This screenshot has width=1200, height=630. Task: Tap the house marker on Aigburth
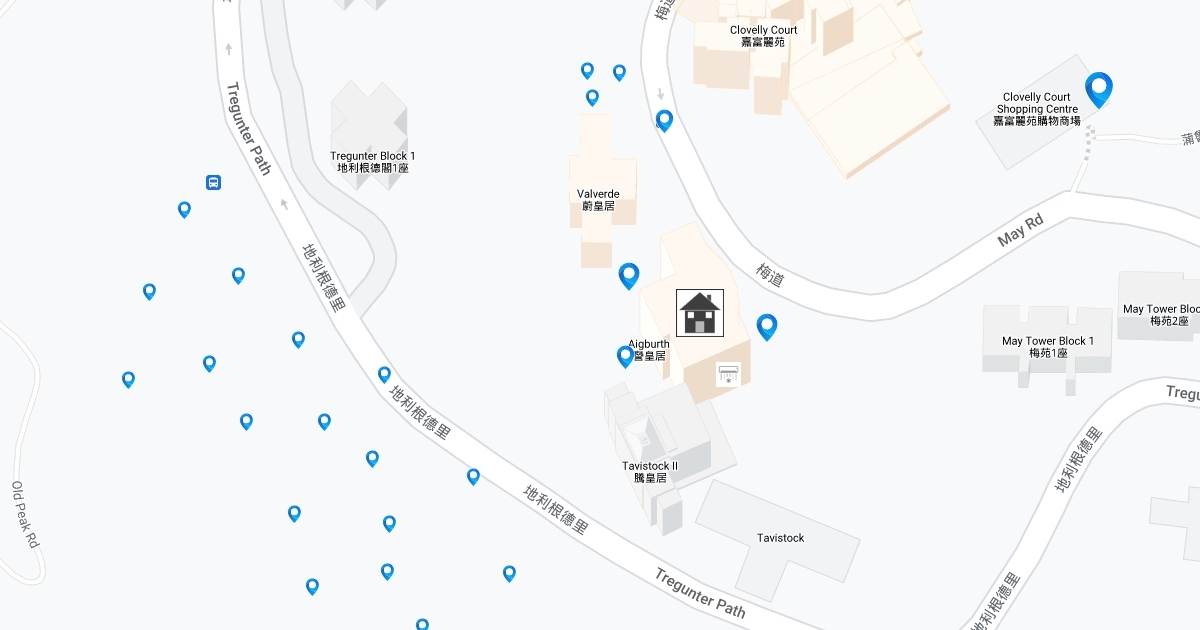coord(701,314)
